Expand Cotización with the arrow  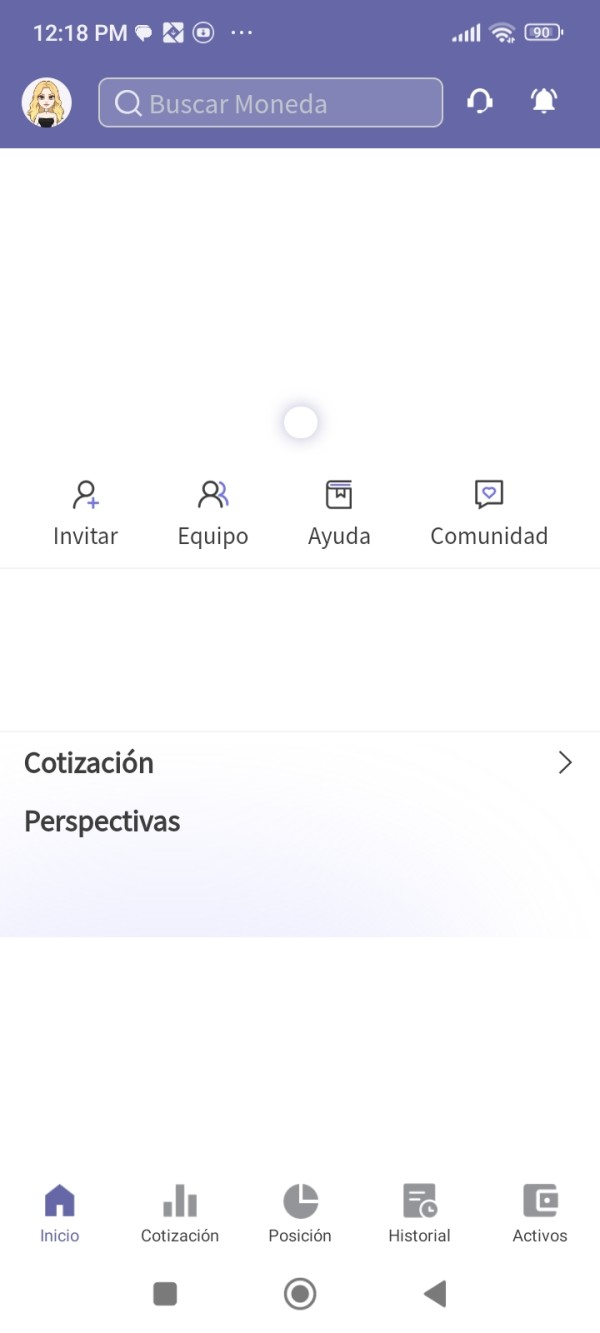coord(565,763)
